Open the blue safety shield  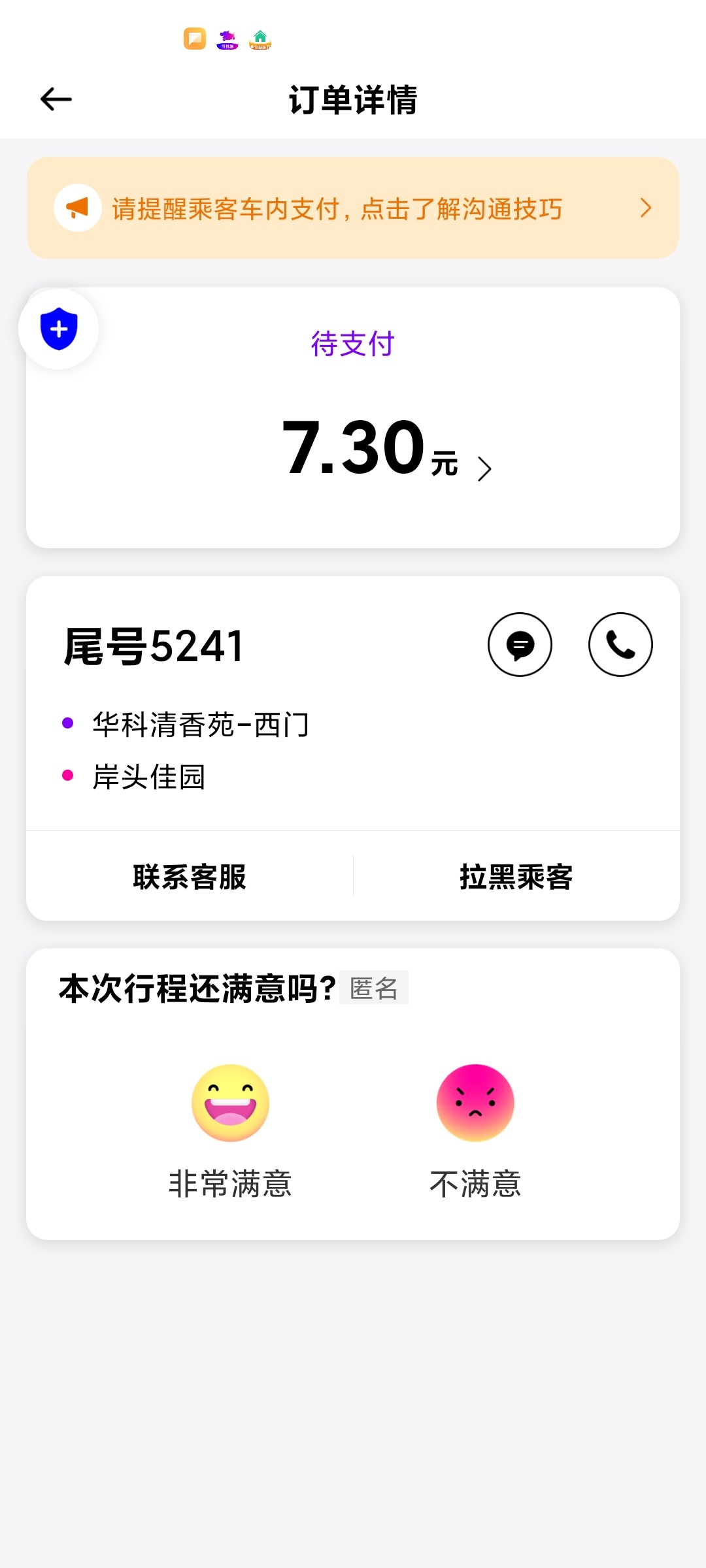pos(59,329)
